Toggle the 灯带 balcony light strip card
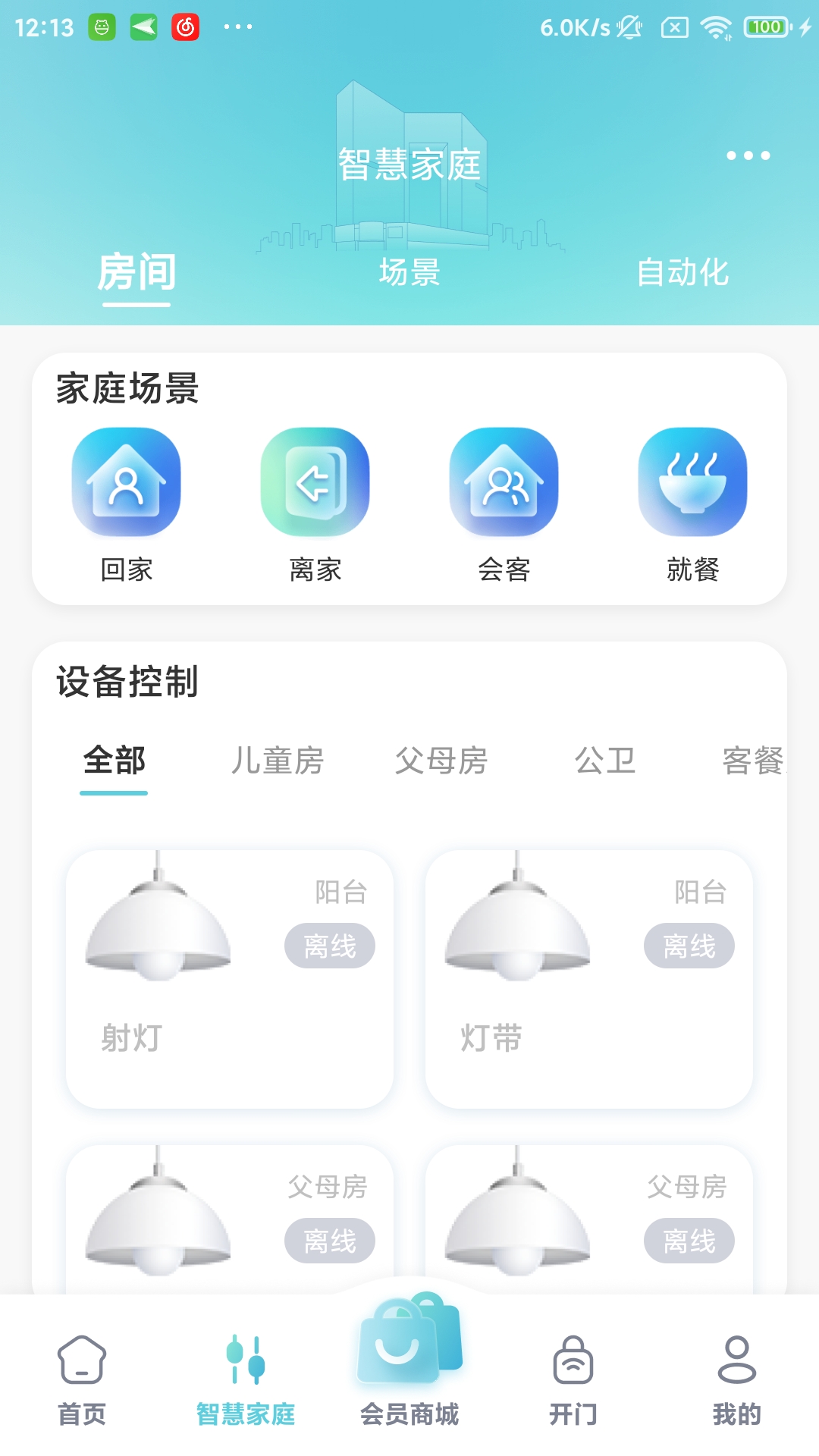Image resolution: width=819 pixels, height=1456 pixels. point(589,974)
